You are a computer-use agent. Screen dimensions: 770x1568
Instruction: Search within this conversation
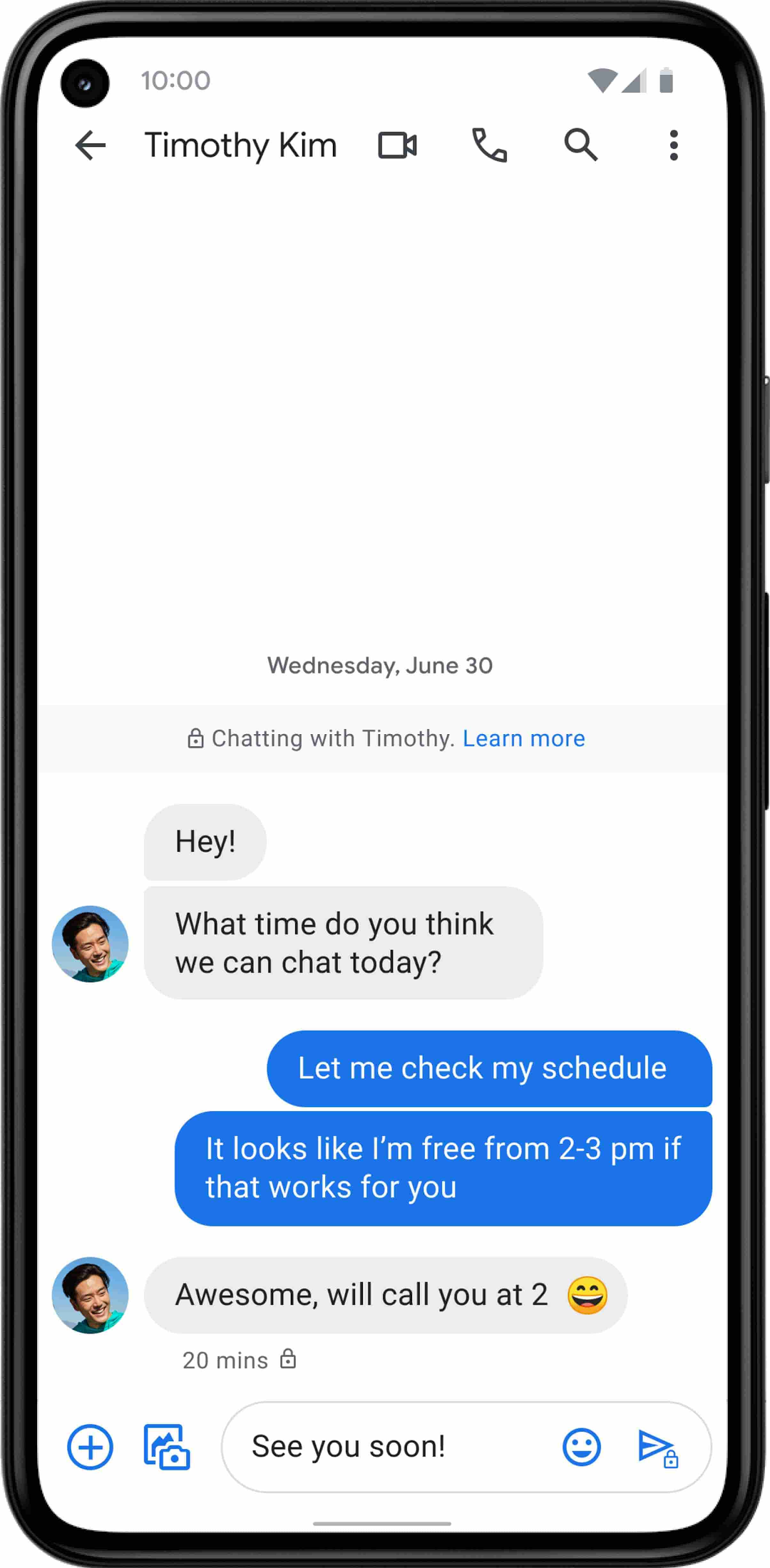pos(581,145)
